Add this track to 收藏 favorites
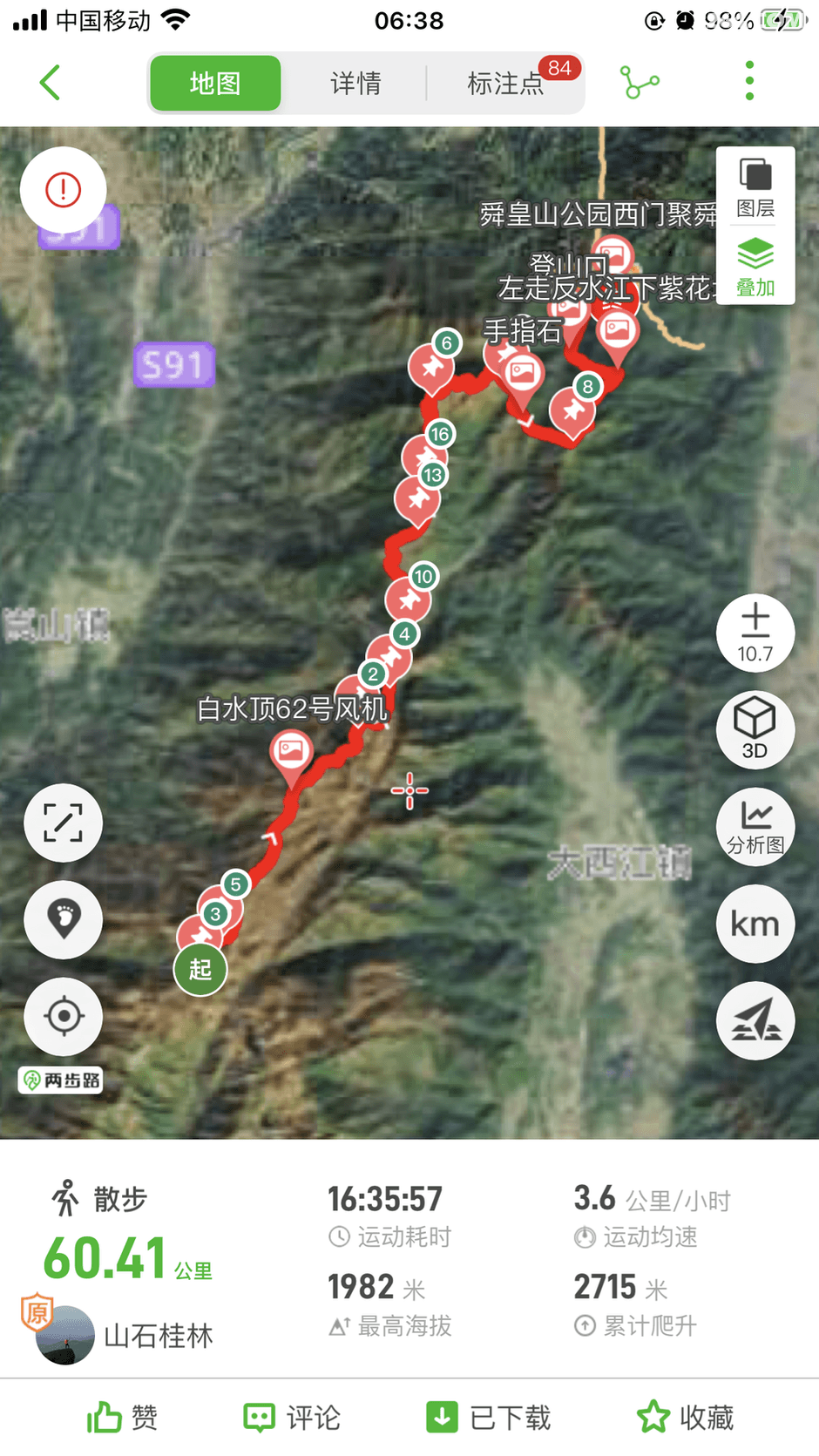 click(x=685, y=1418)
